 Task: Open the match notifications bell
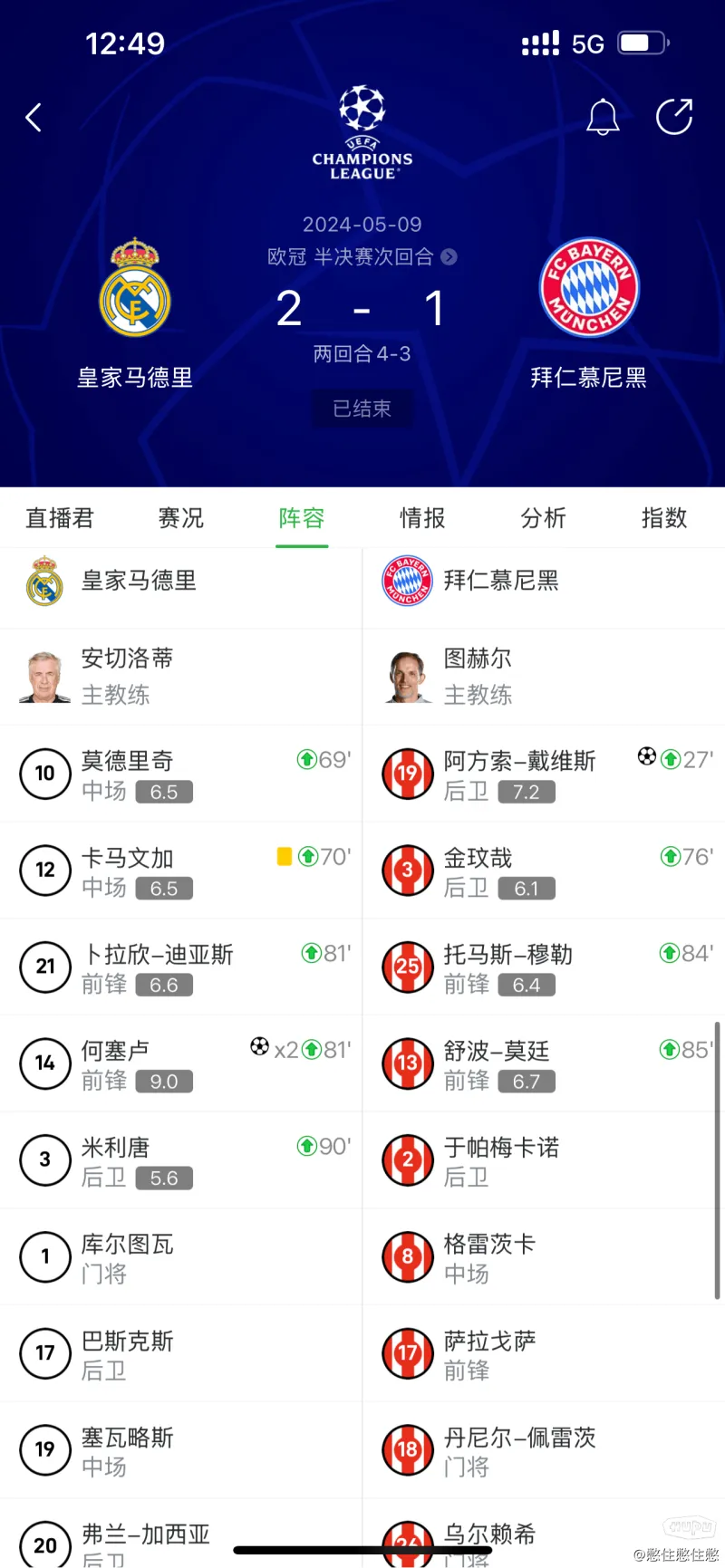click(603, 117)
